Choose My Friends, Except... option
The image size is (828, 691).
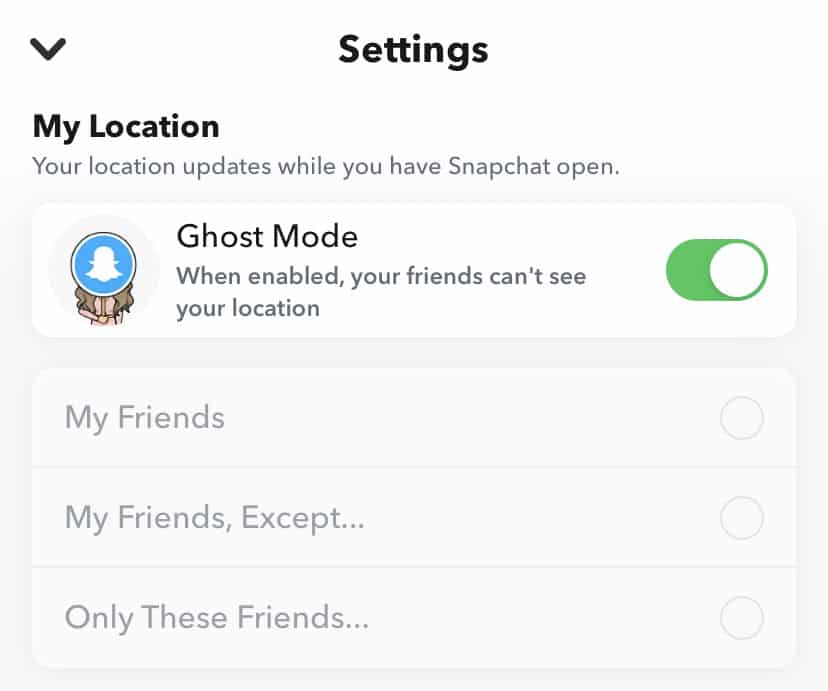741,518
